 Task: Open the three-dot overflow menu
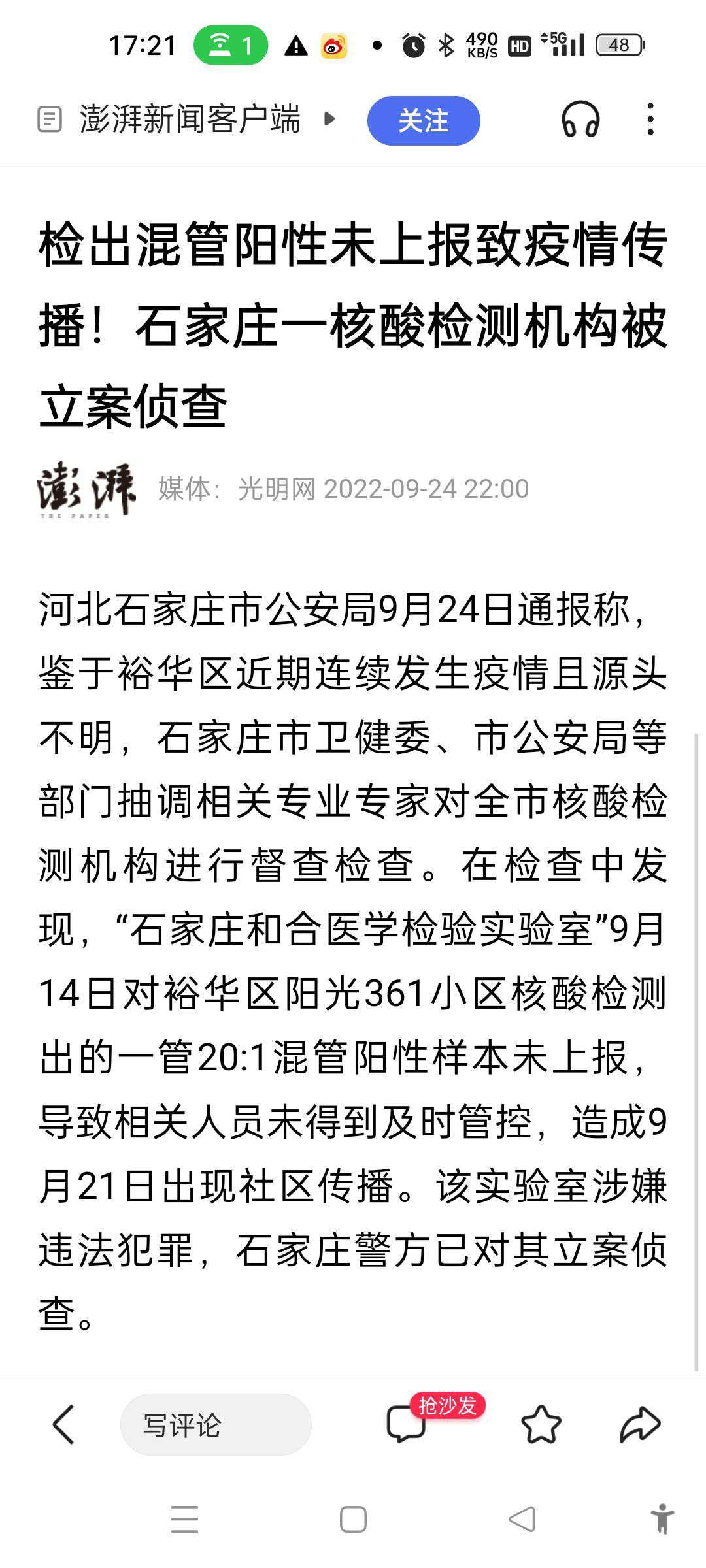click(650, 120)
